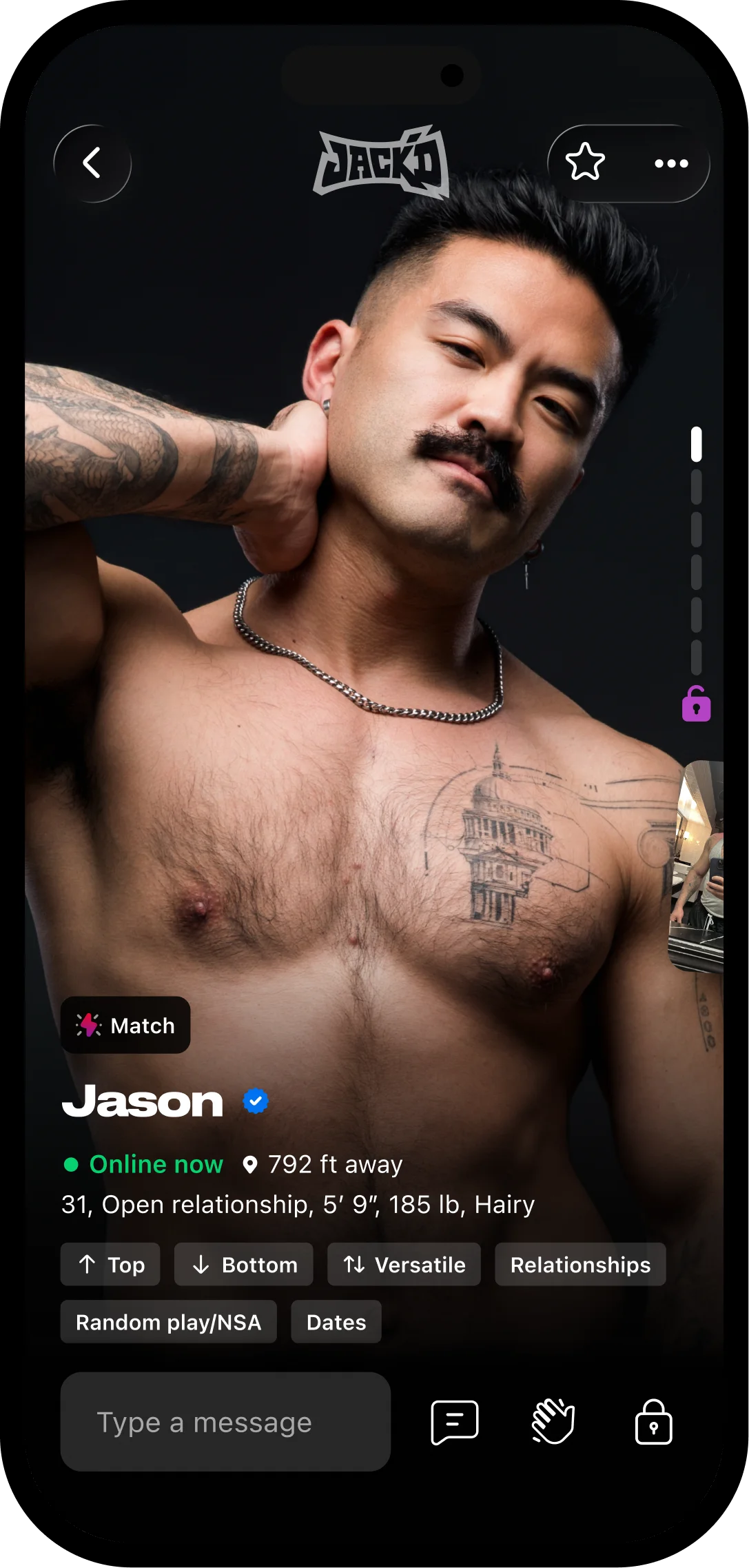Image resolution: width=749 pixels, height=1568 pixels.
Task: Tap the Relationships chip
Action: [580, 1264]
